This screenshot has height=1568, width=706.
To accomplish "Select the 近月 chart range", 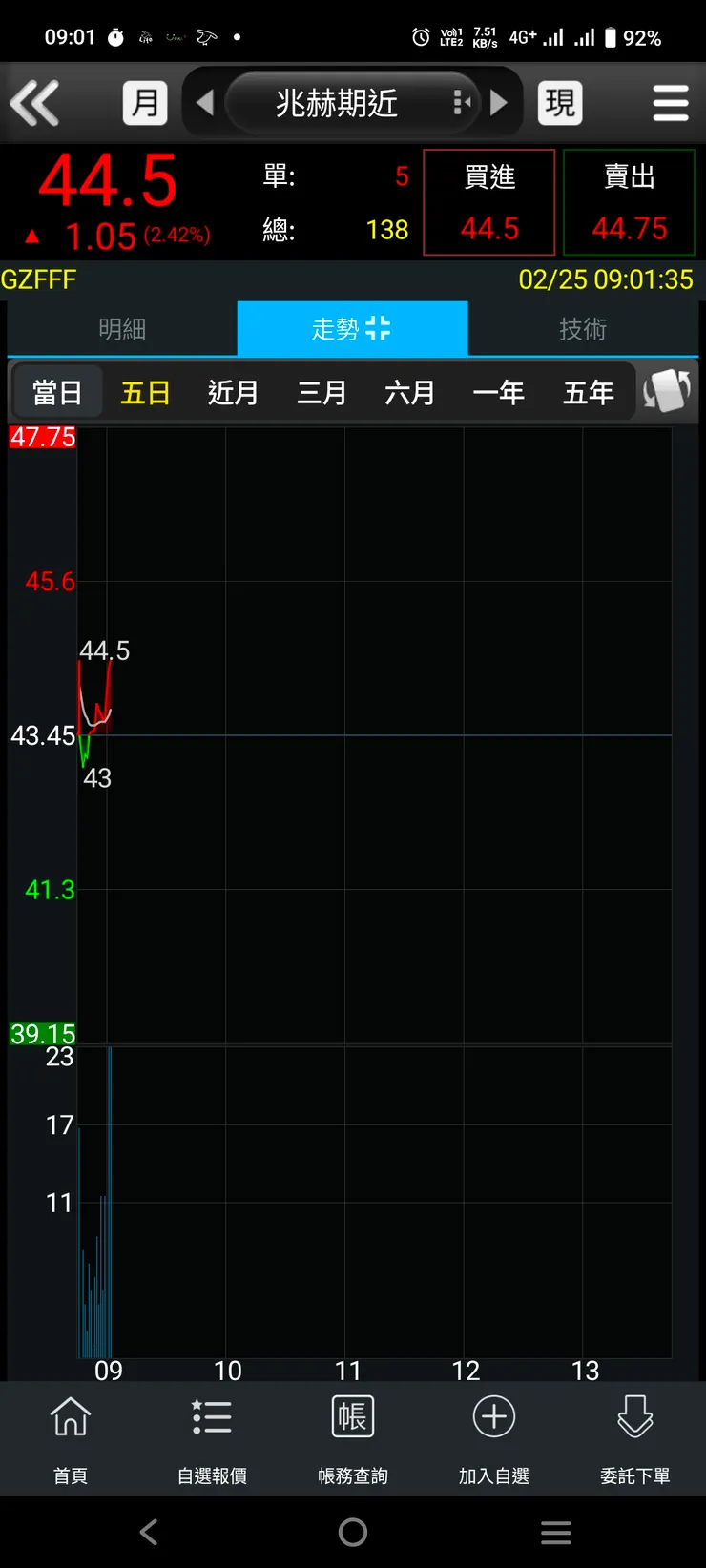I will [233, 392].
